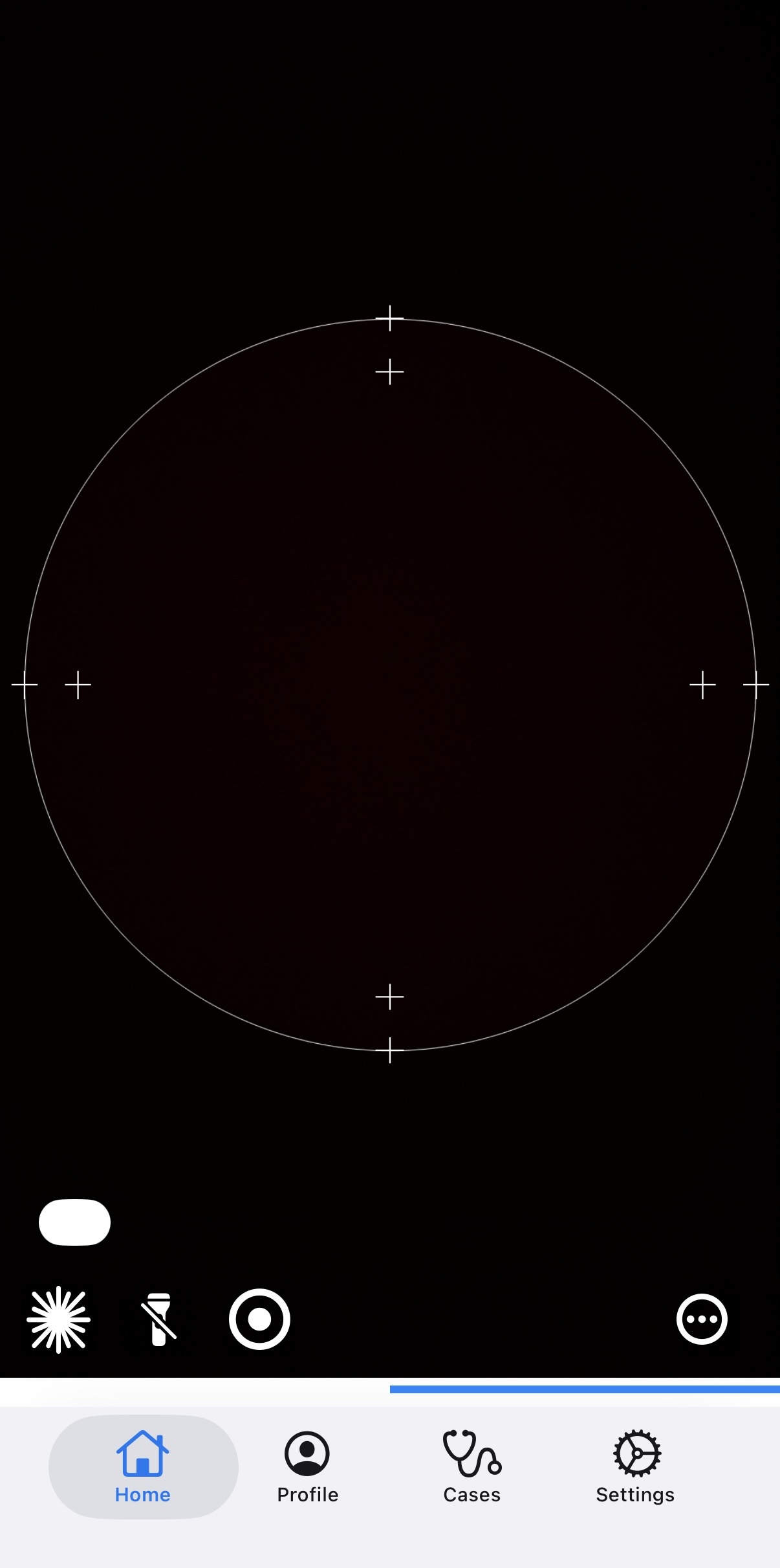
Task: Select the Home tab
Action: coord(143,1467)
